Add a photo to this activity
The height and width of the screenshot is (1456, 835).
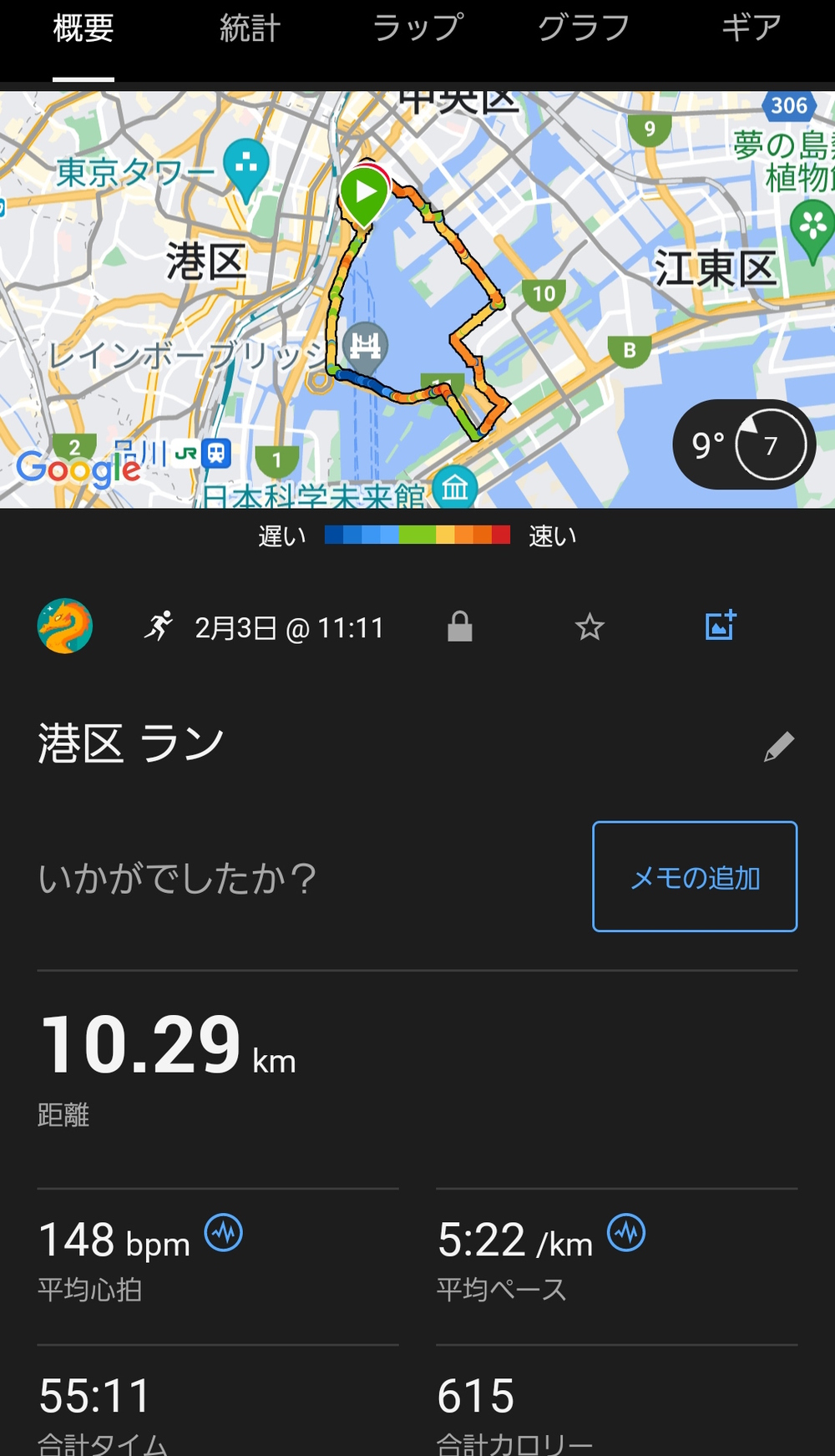[x=720, y=625]
